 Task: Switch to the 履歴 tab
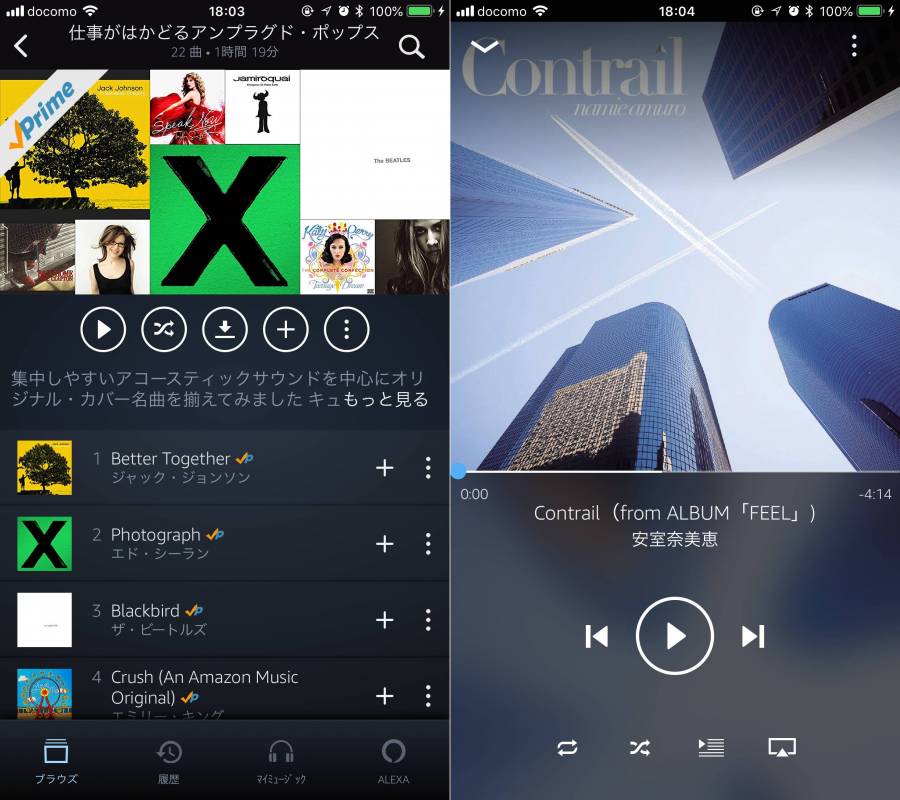coord(169,761)
